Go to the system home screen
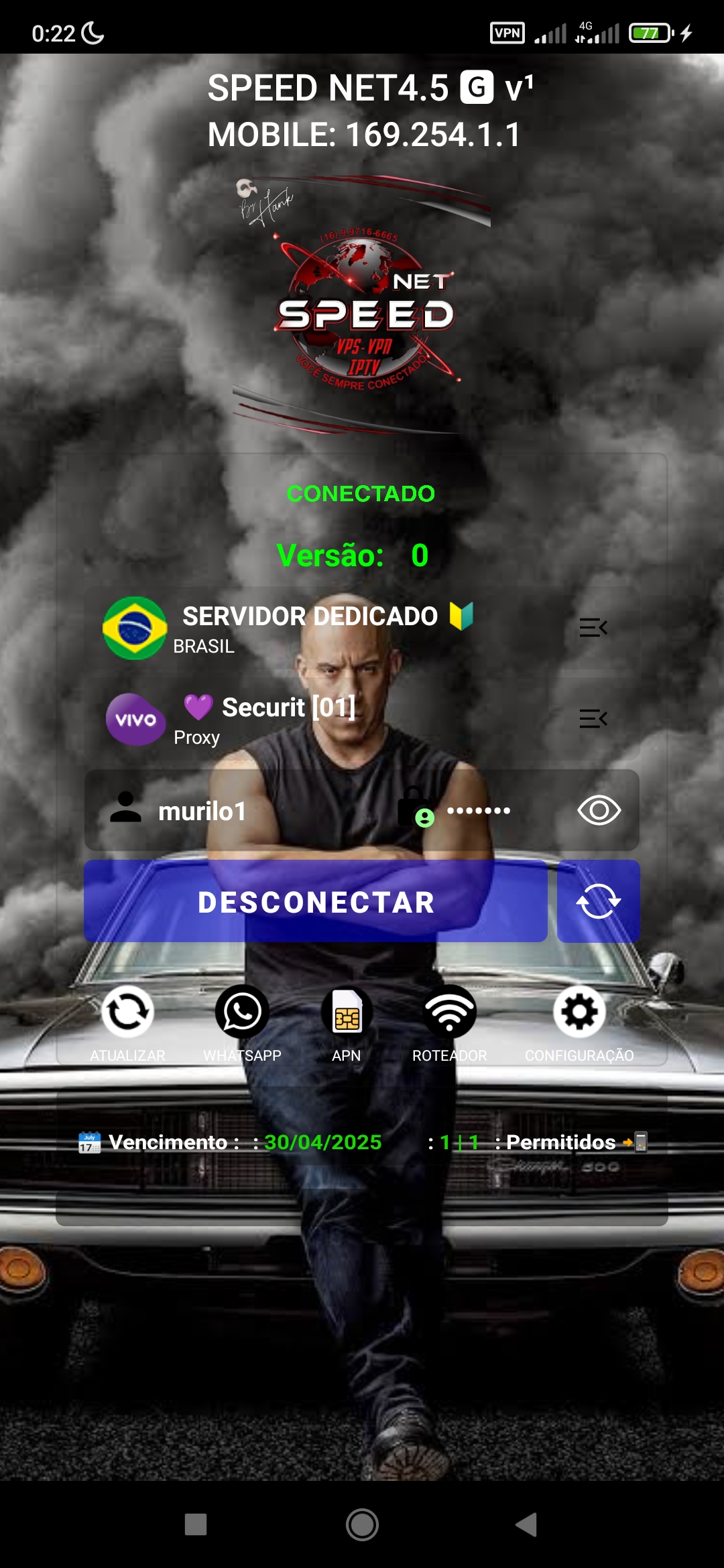This screenshot has height=1568, width=724. pos(362,1524)
